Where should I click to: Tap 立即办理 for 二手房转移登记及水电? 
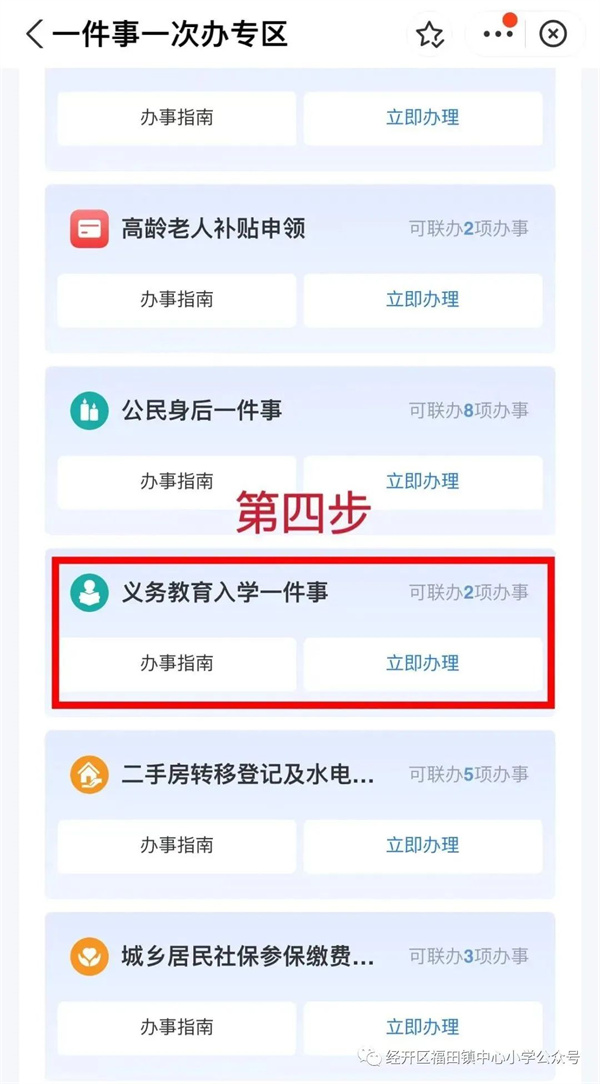(x=422, y=845)
